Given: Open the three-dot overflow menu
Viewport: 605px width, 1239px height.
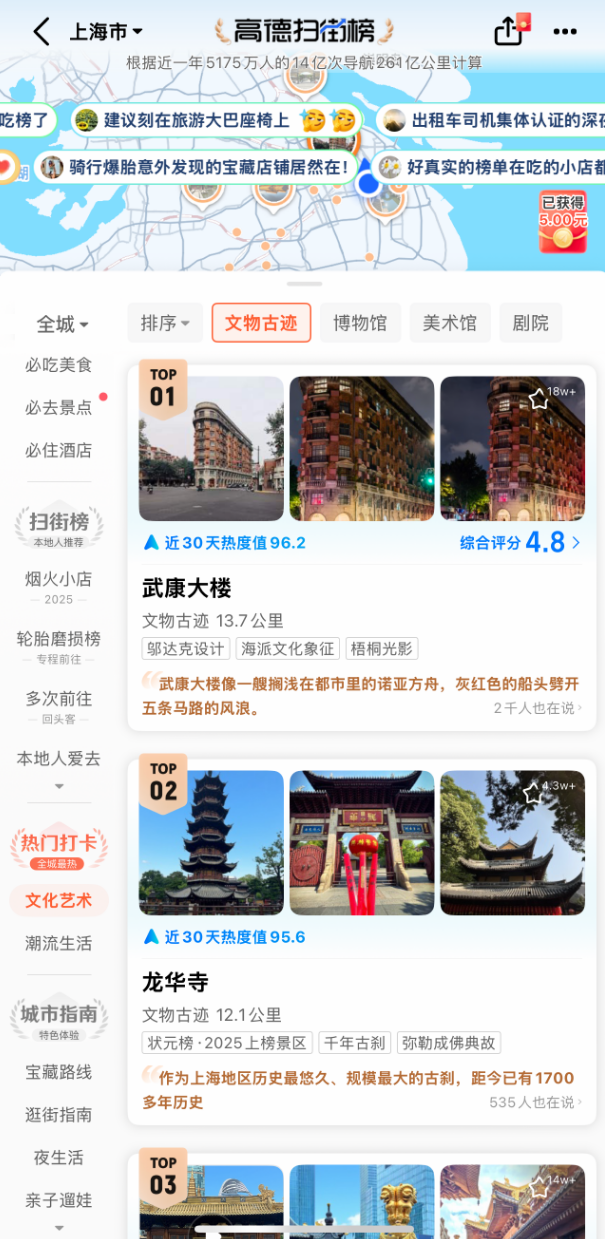Looking at the screenshot, I should click(x=565, y=32).
